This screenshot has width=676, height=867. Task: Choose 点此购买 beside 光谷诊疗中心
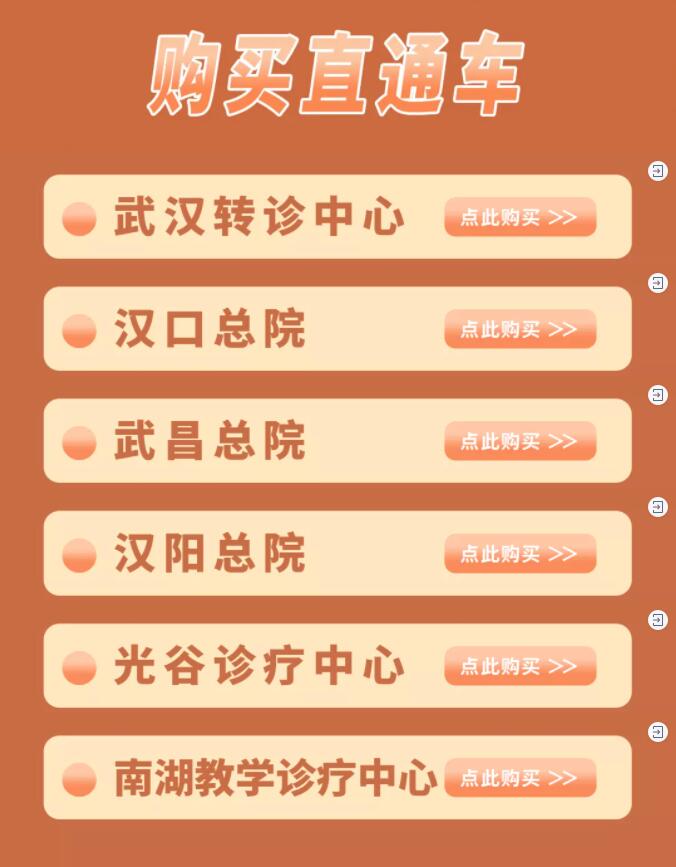(520, 666)
